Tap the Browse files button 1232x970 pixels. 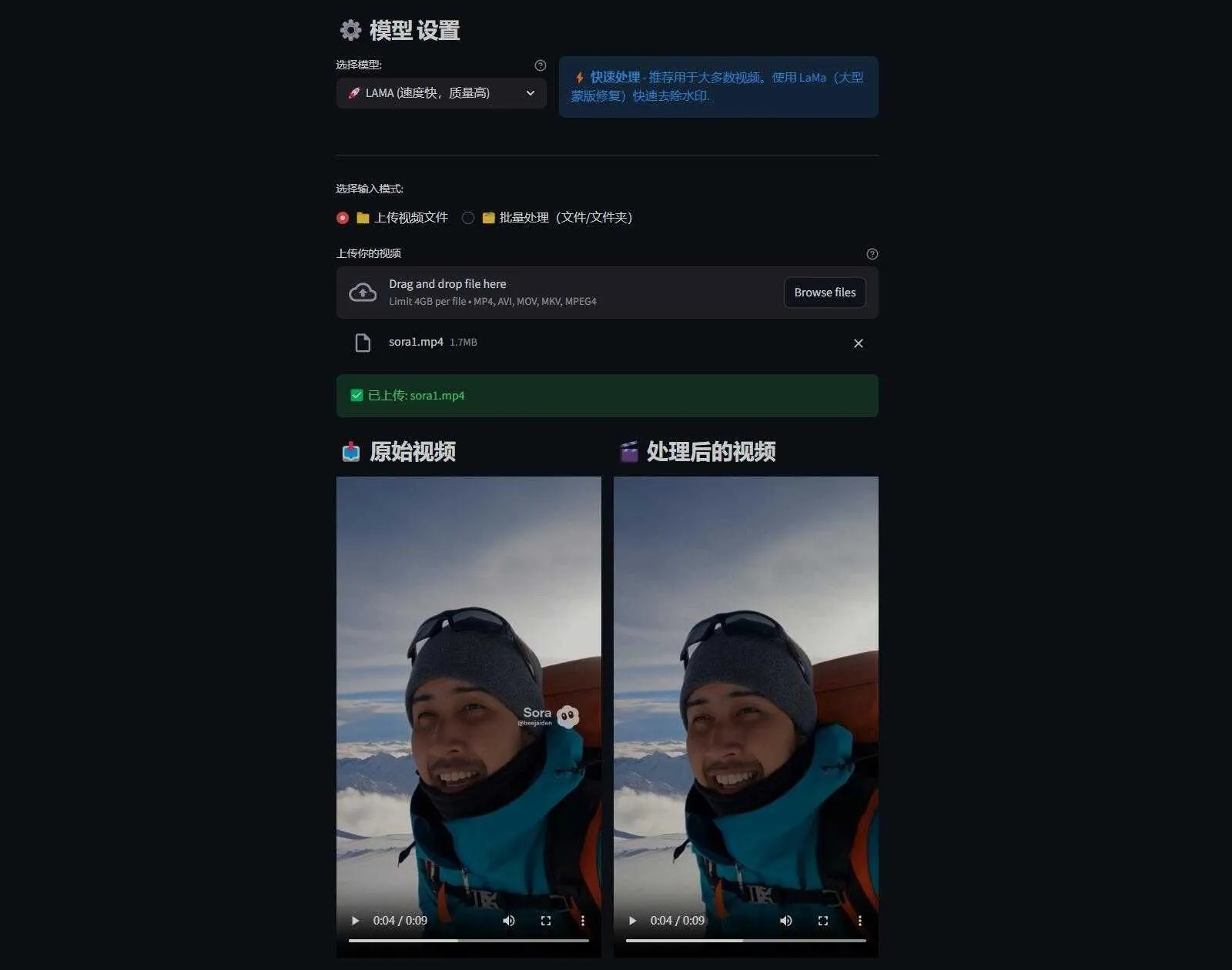[x=825, y=293]
